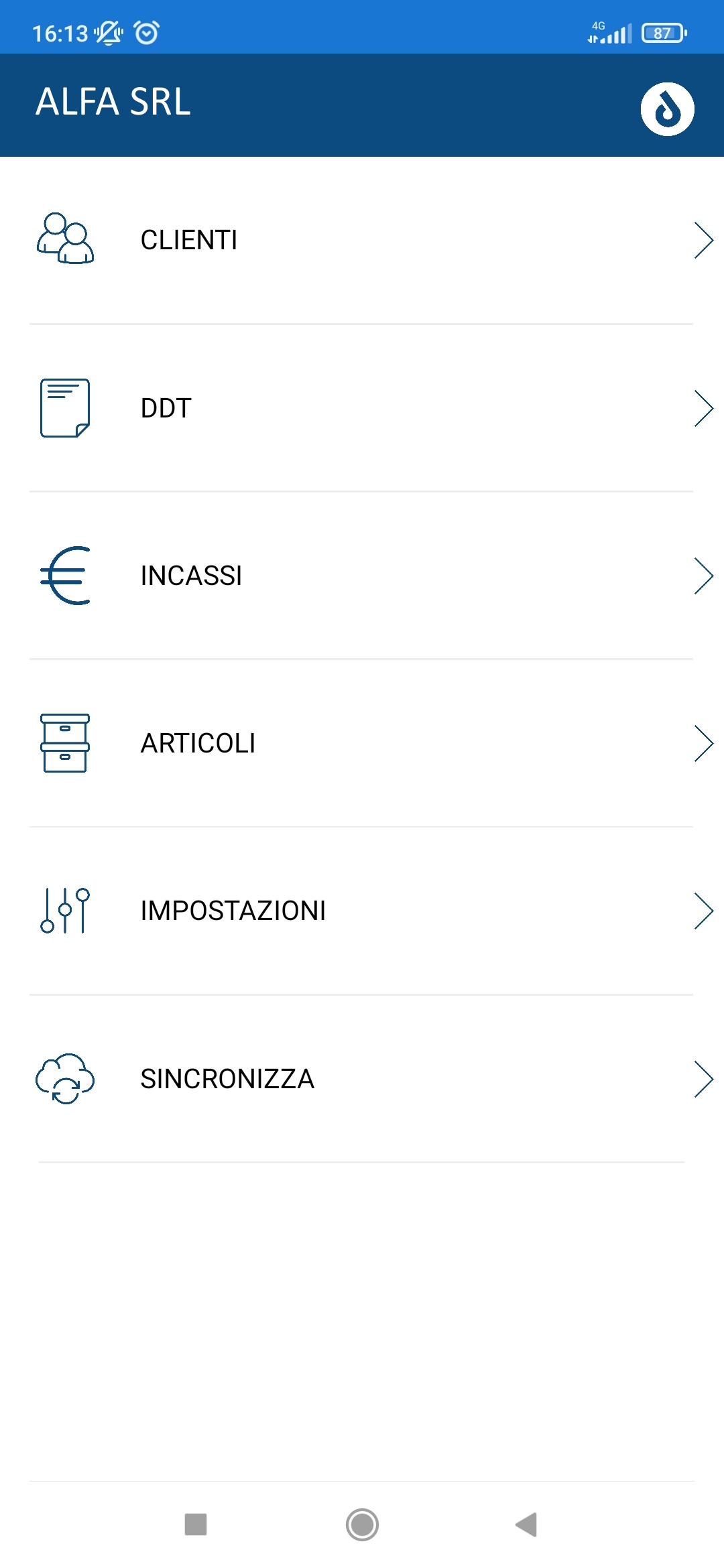
Task: Go to INCASSI payments
Action: 362,576
